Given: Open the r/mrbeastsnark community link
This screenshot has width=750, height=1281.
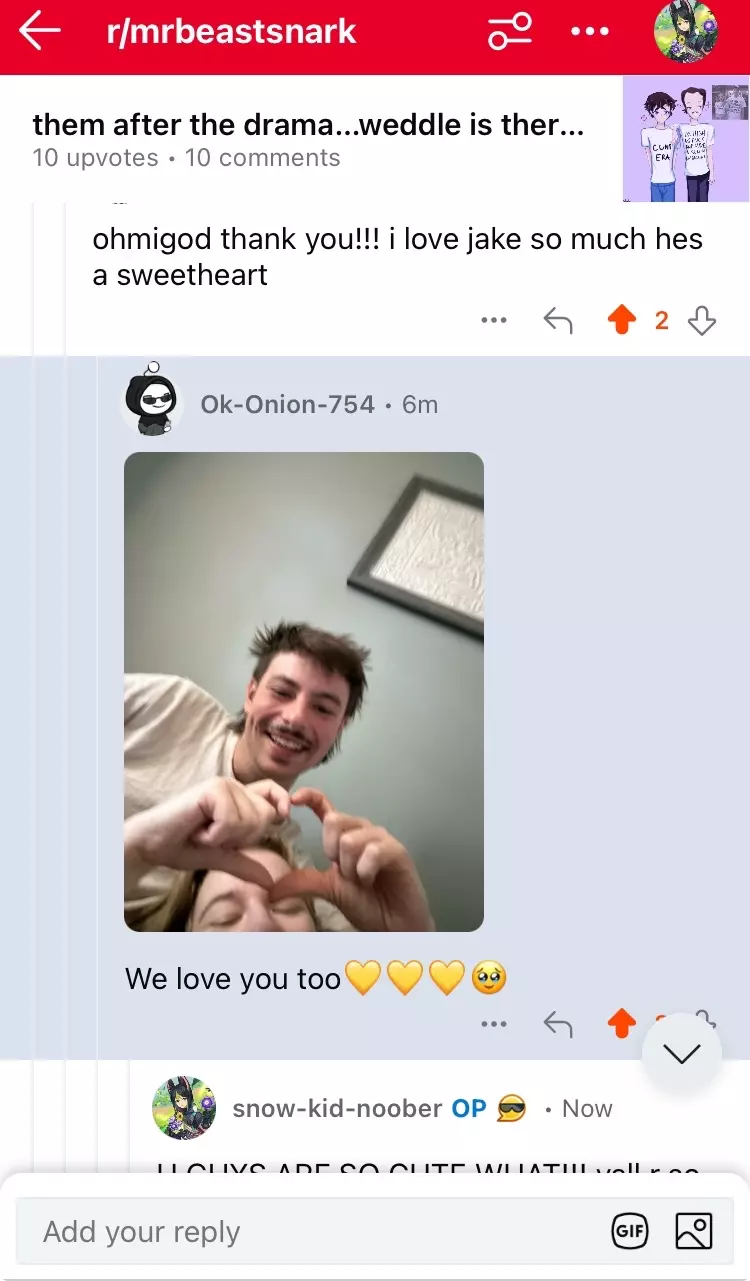Looking at the screenshot, I should [x=231, y=31].
